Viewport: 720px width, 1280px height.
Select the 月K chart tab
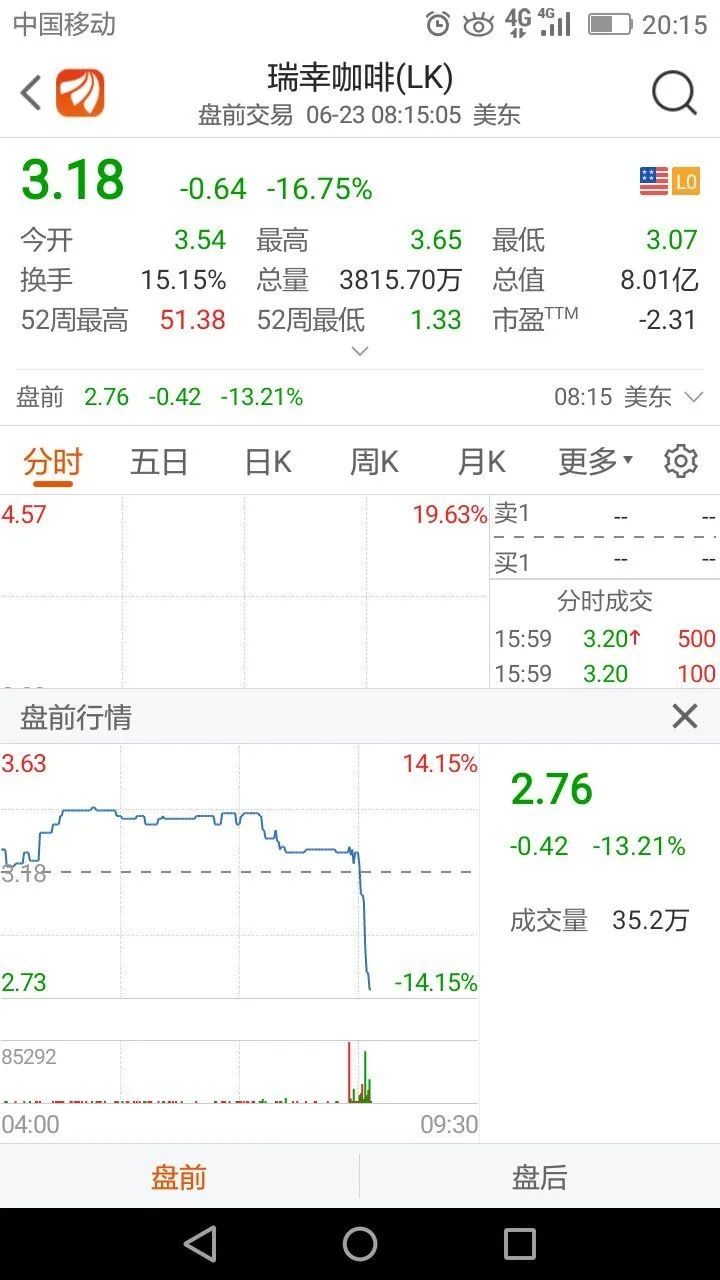click(x=481, y=462)
